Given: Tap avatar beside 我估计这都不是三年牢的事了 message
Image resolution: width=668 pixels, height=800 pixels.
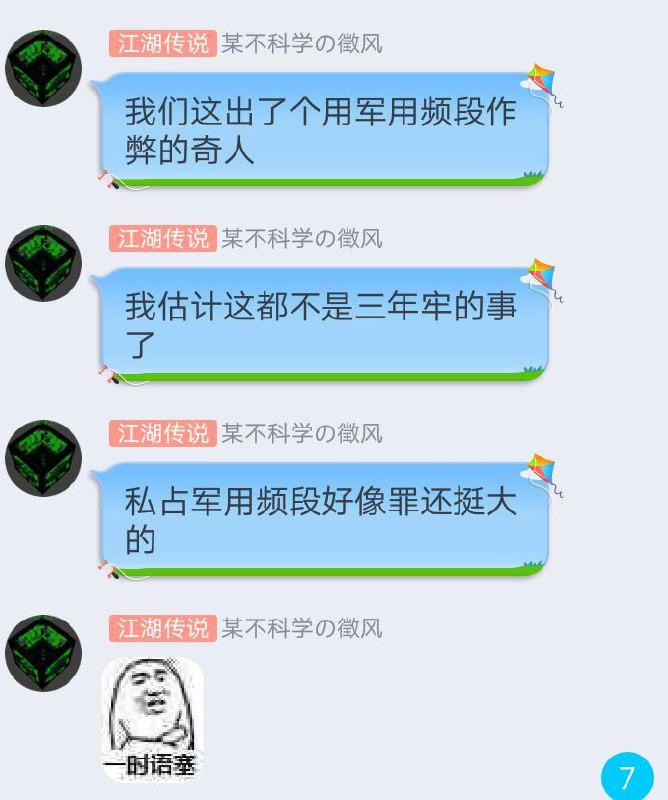Looking at the screenshot, I should click(x=42, y=263).
